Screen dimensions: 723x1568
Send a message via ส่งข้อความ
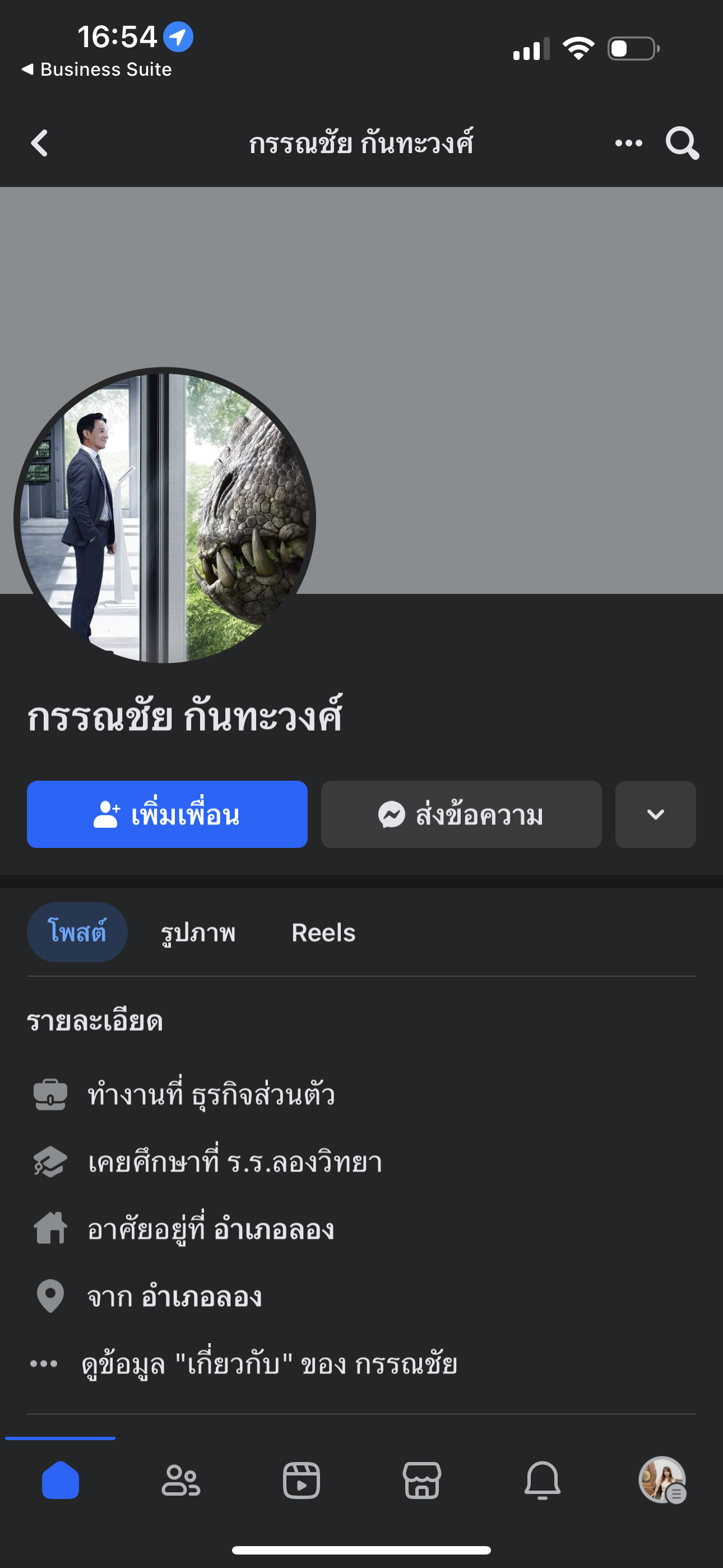pyautogui.click(x=461, y=814)
